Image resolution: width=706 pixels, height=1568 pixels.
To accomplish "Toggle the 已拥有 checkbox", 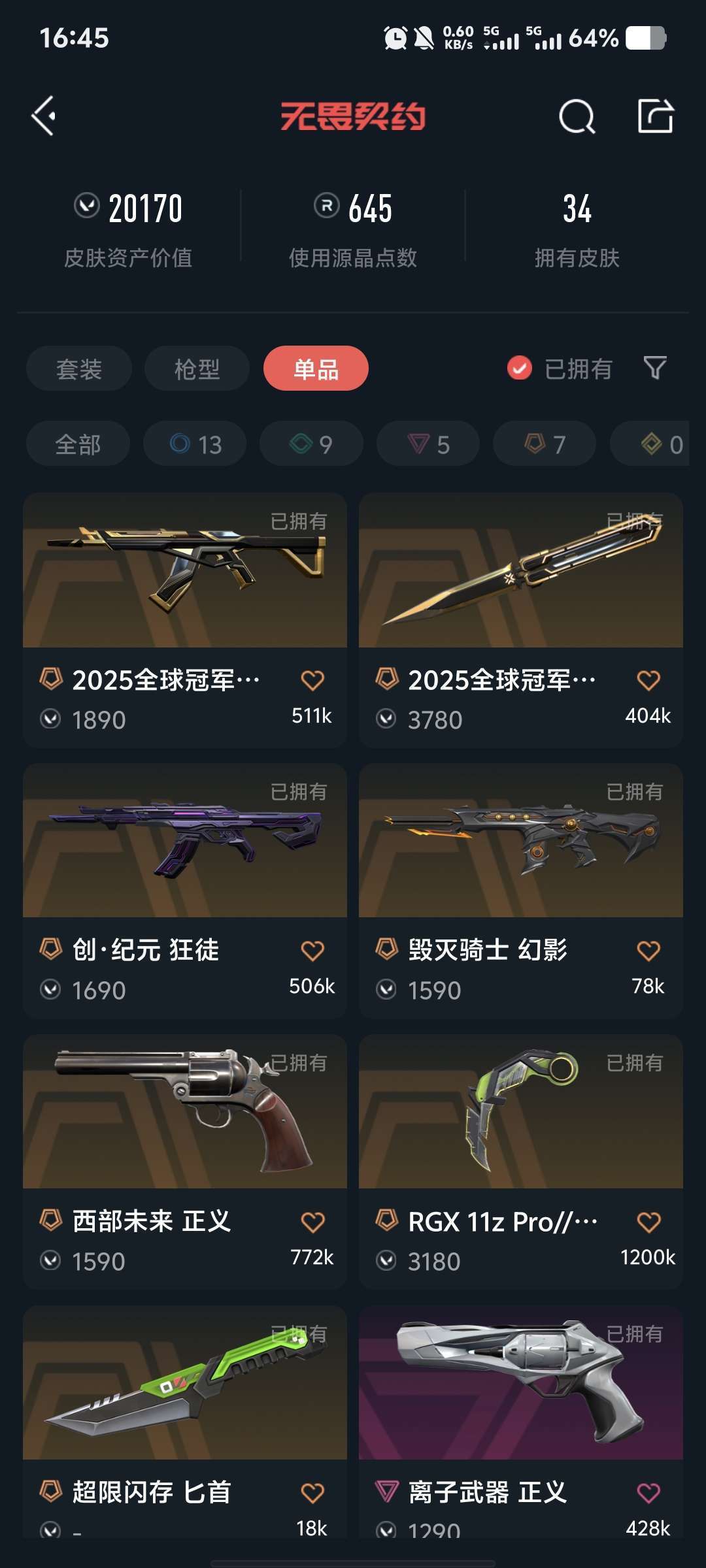I will point(520,368).
